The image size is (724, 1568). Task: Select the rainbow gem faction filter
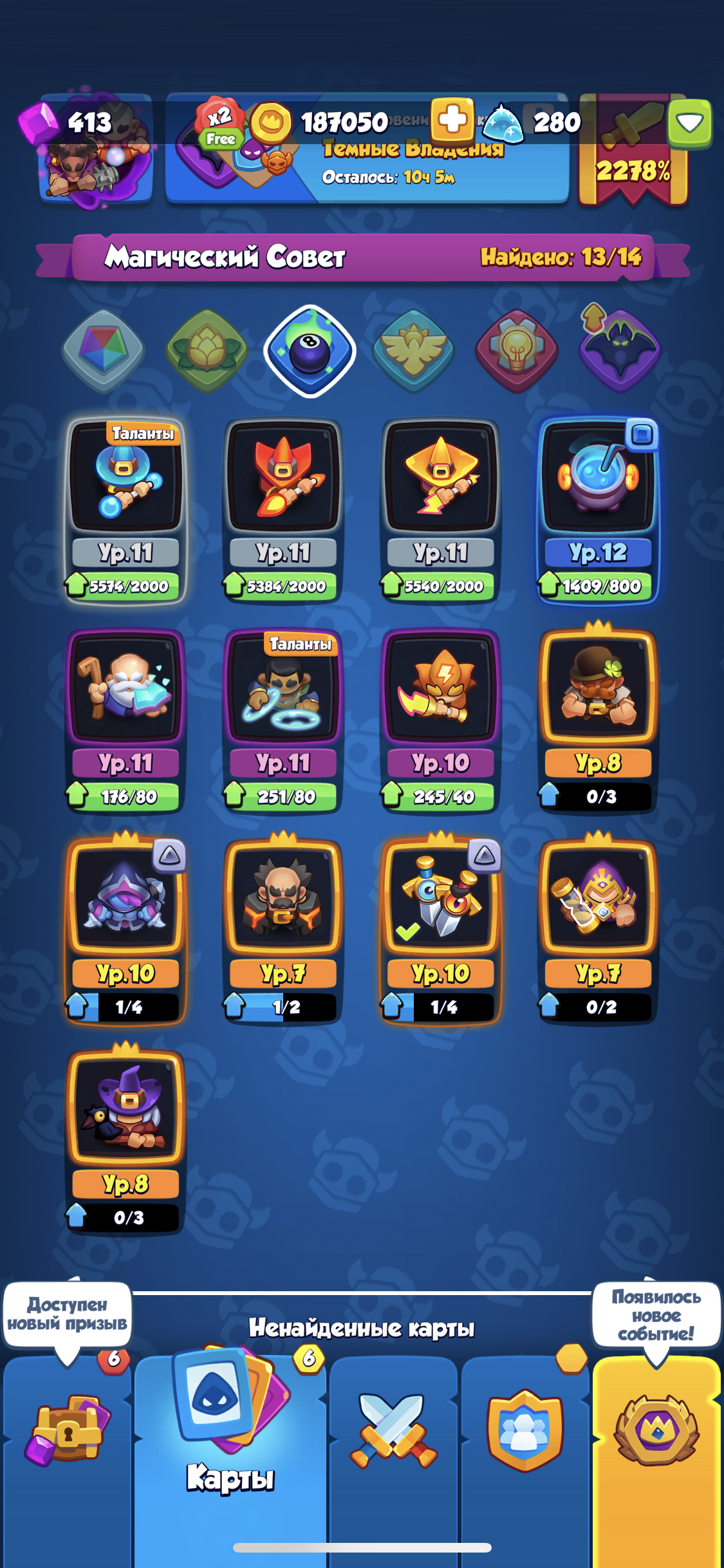coord(103,351)
